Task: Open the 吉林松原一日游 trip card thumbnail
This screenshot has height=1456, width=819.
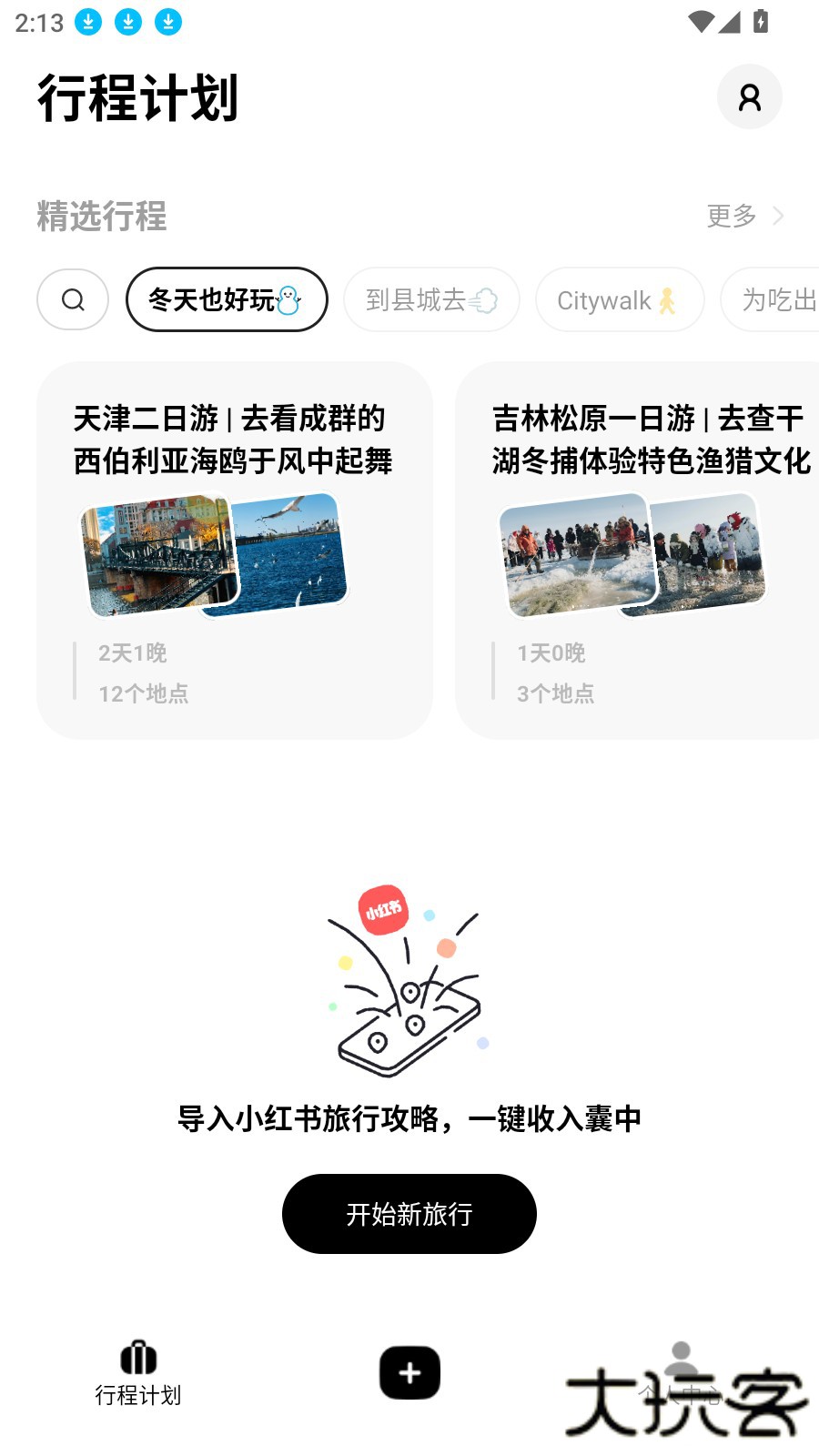Action: click(634, 555)
